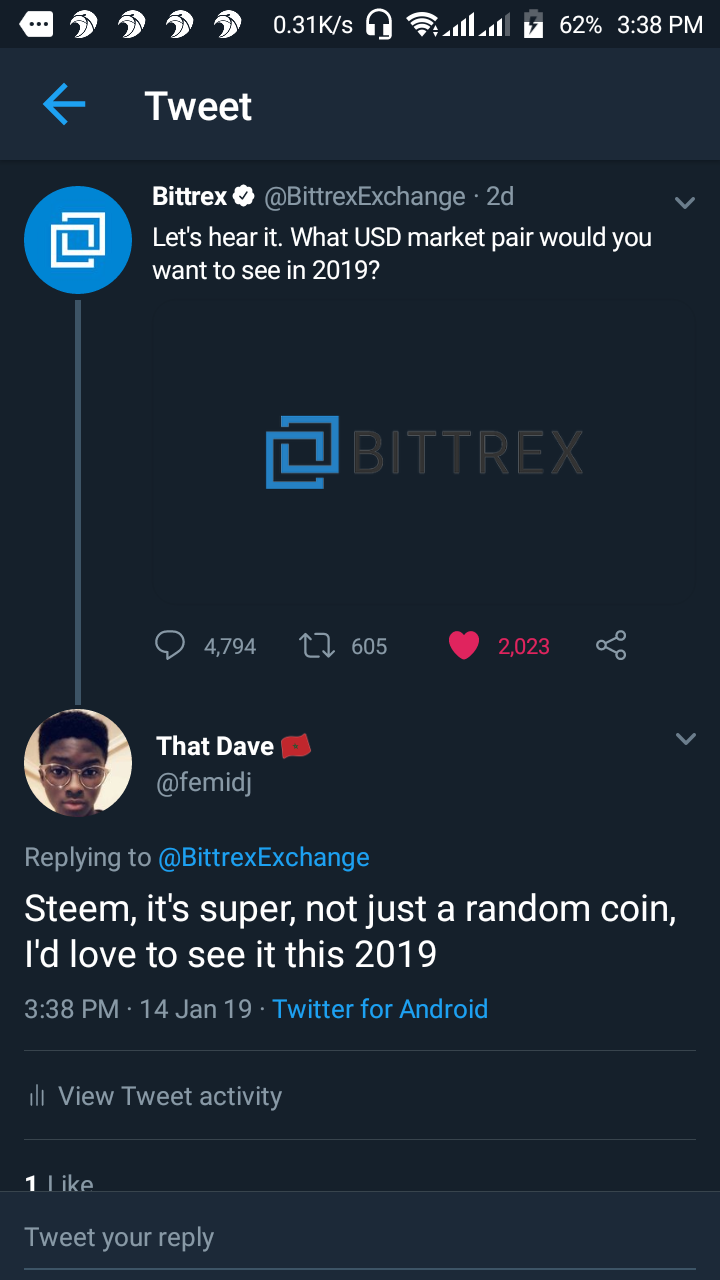
Task: Expand options chevron on That Dave's tweet
Action: coord(684,739)
